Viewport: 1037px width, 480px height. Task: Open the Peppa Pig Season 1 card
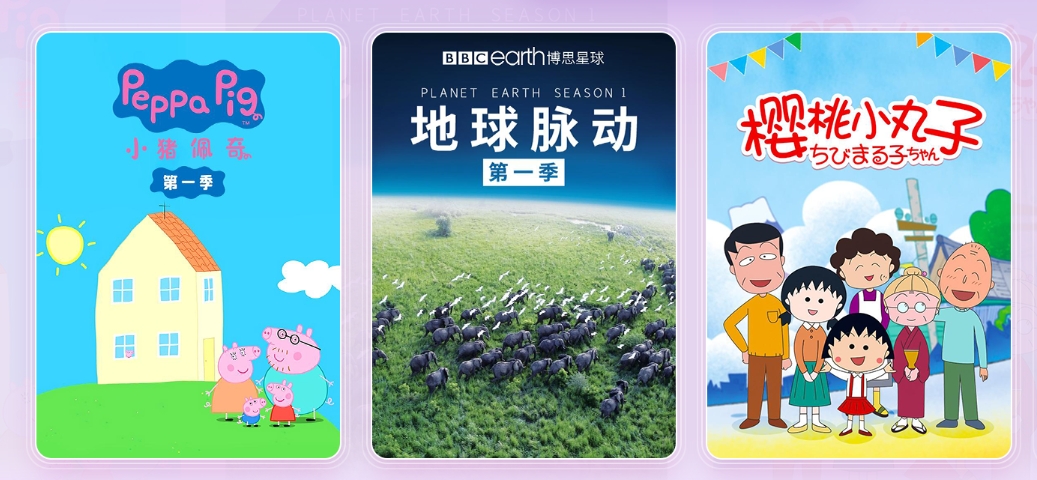(x=189, y=245)
